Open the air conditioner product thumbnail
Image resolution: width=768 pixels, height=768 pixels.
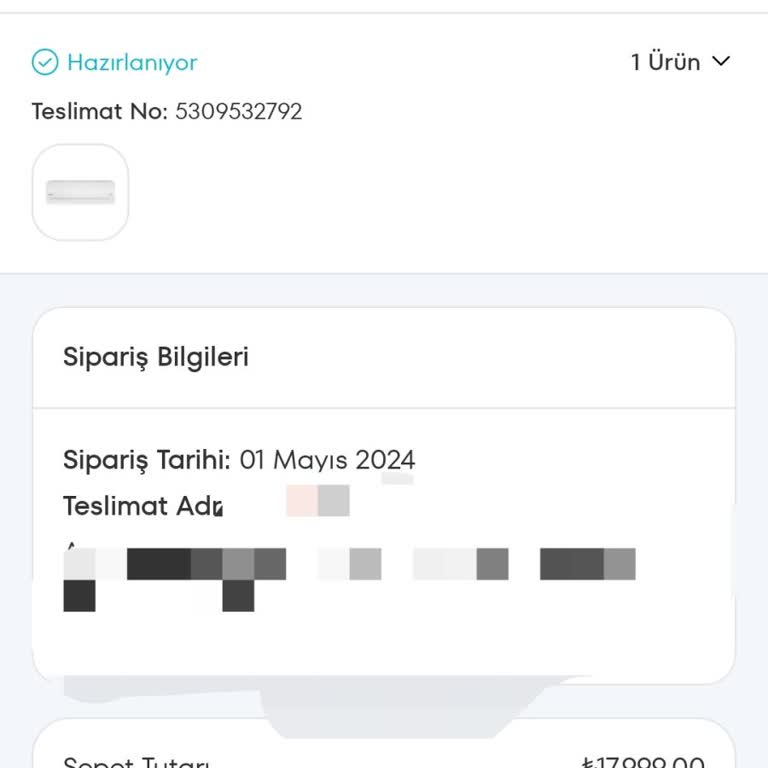click(81, 192)
